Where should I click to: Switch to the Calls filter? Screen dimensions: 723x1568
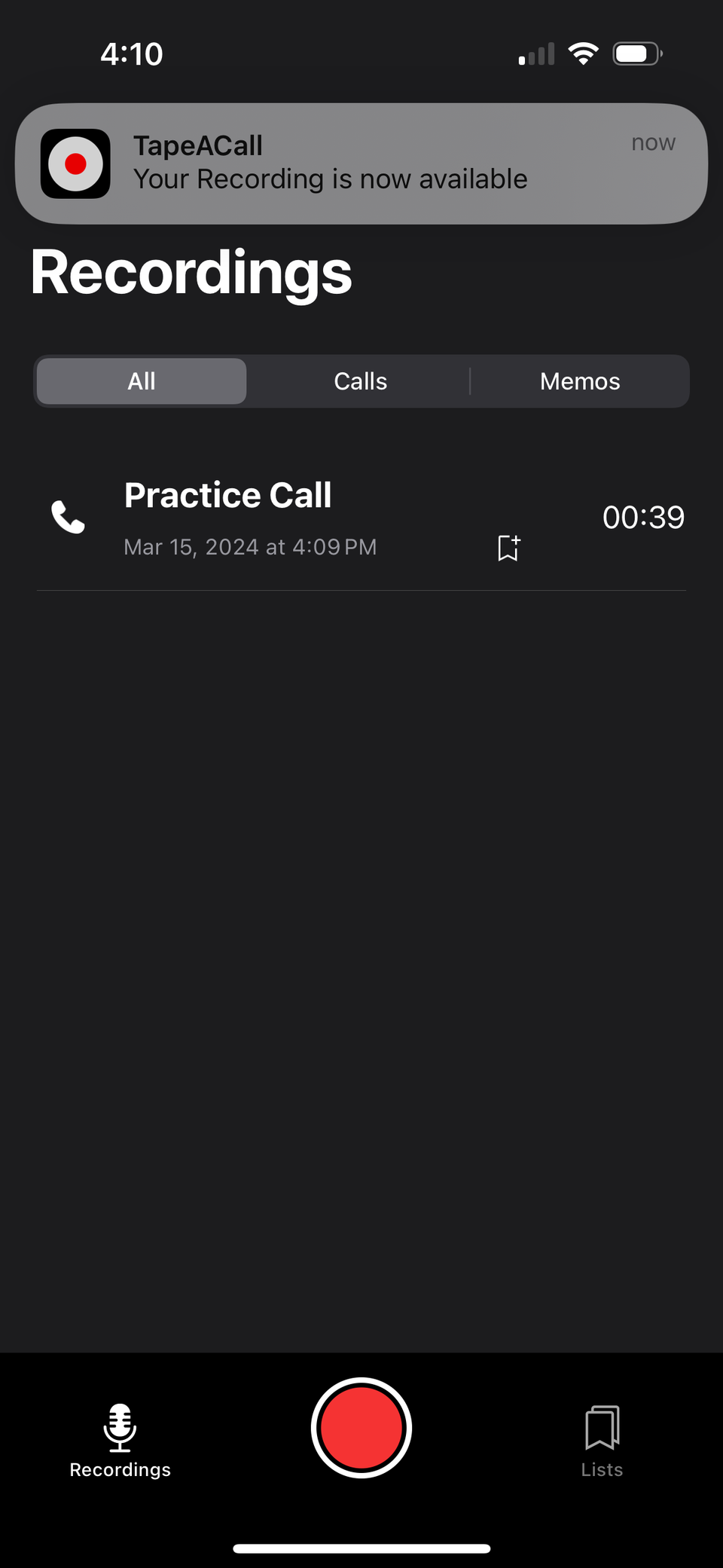point(360,381)
